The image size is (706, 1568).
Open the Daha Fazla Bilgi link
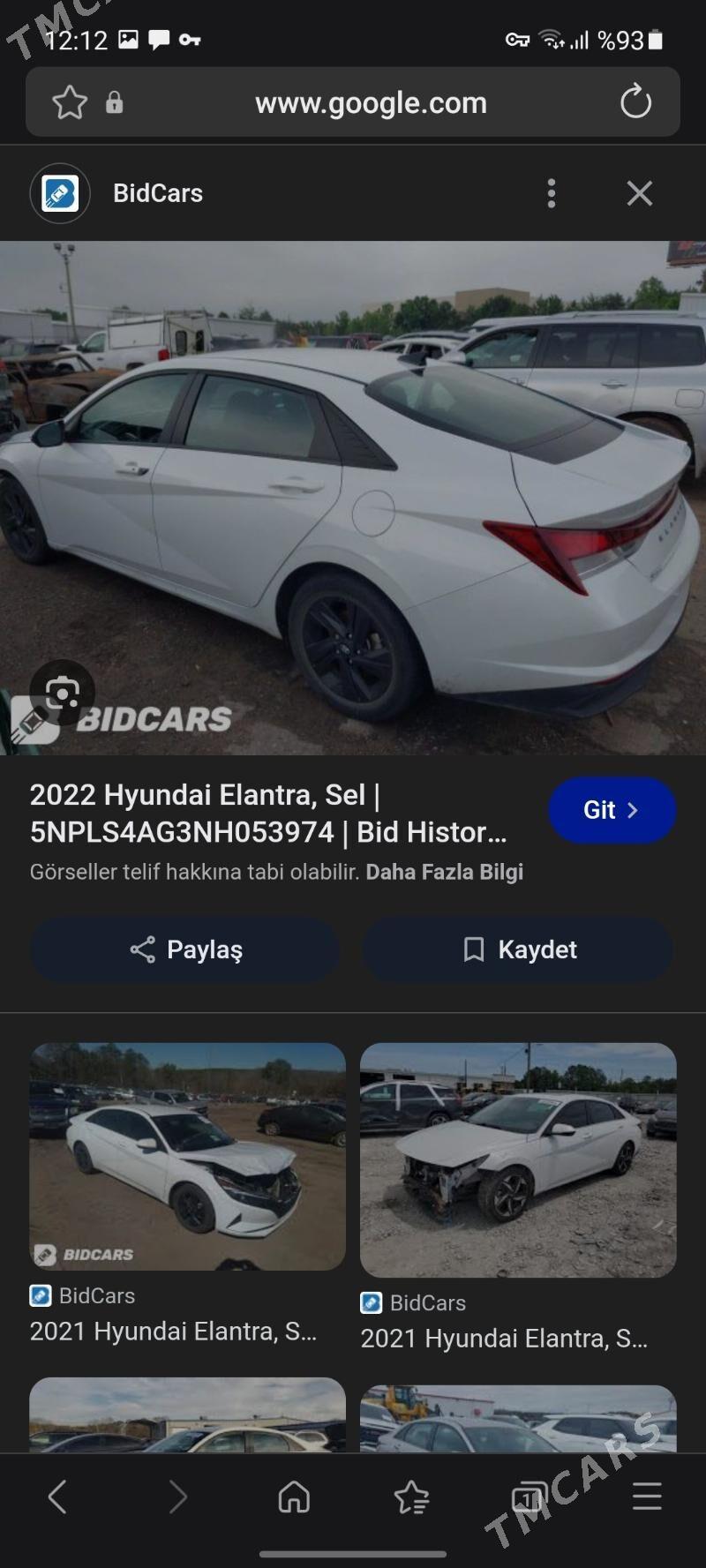[x=444, y=872]
